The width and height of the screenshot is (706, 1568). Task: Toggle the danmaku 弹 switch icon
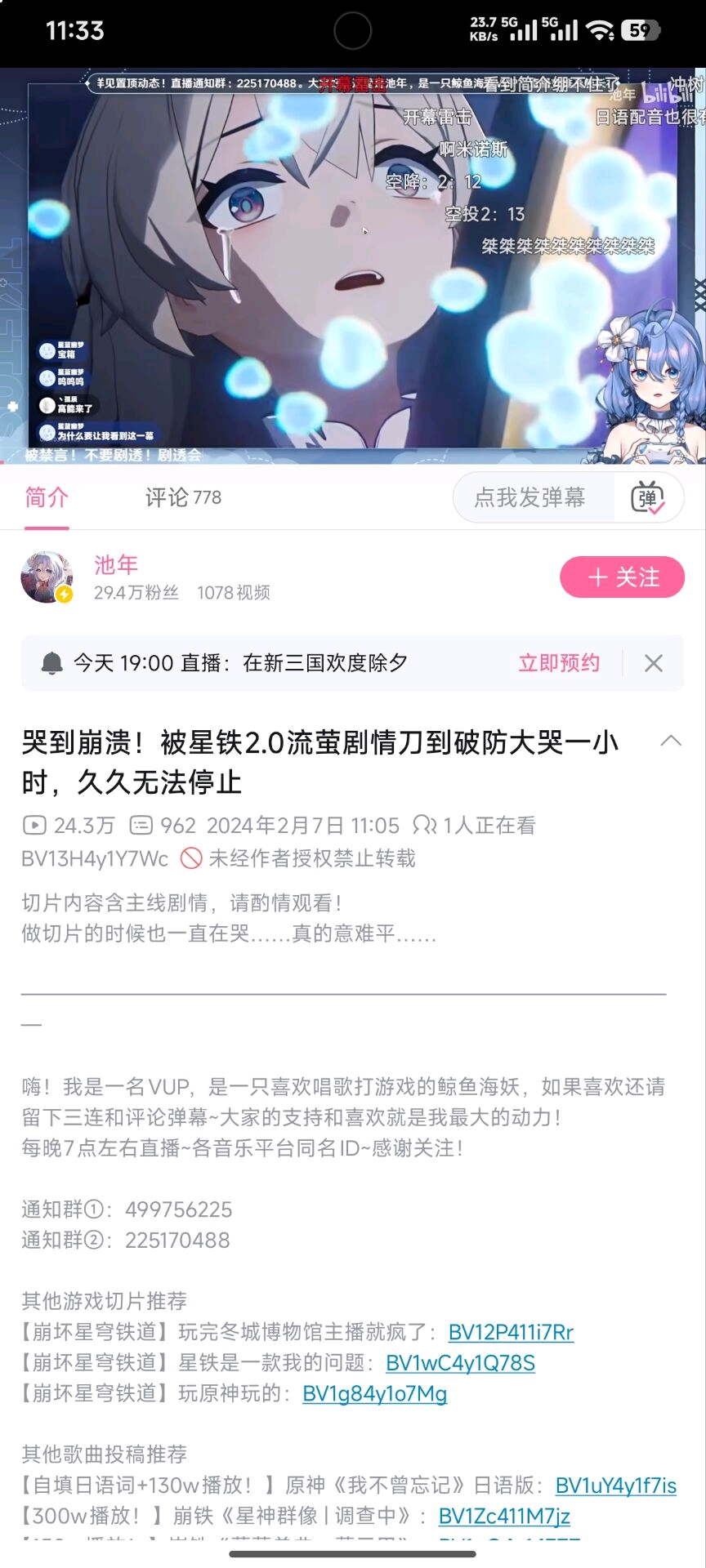pyautogui.click(x=648, y=497)
